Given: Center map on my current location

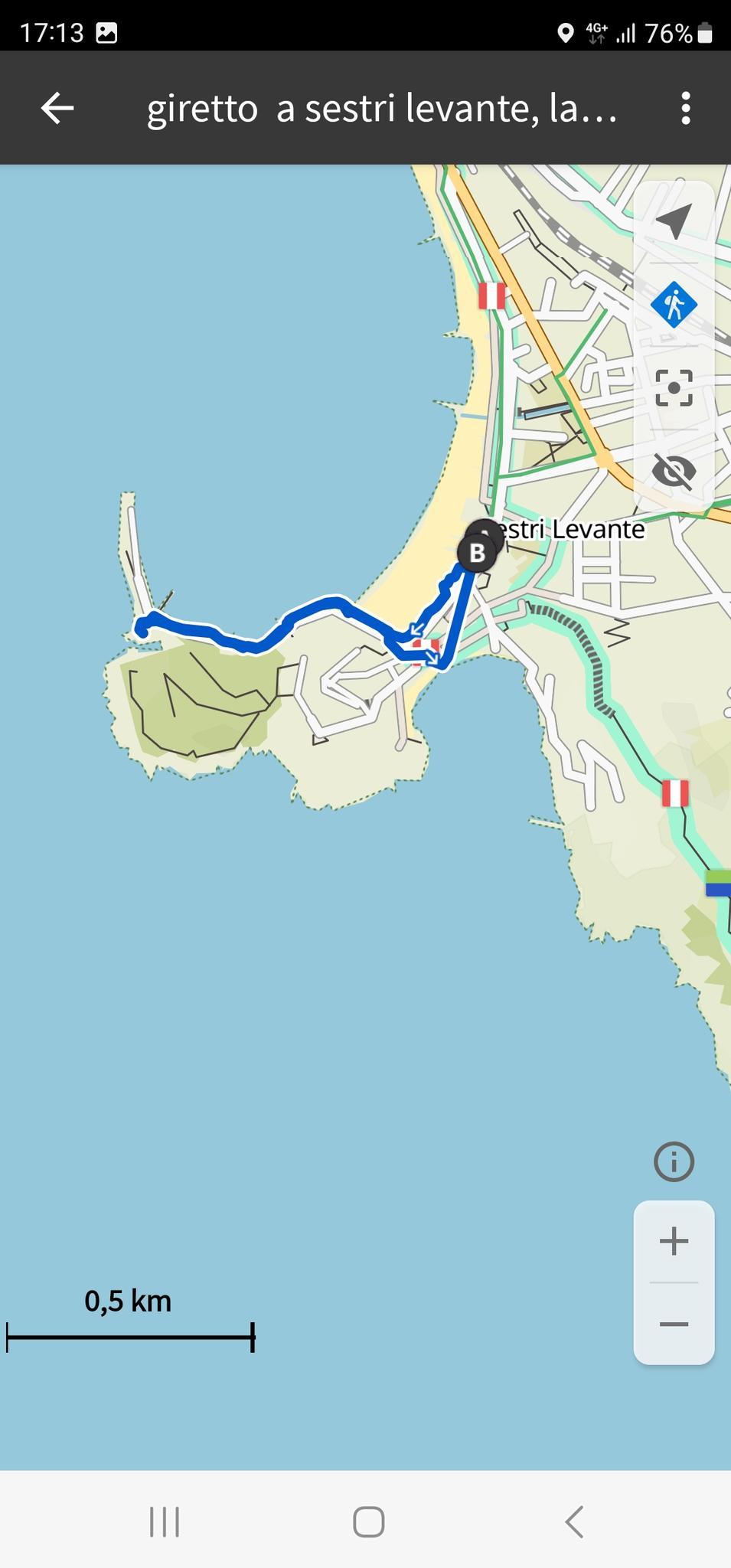Looking at the screenshot, I should [674, 222].
